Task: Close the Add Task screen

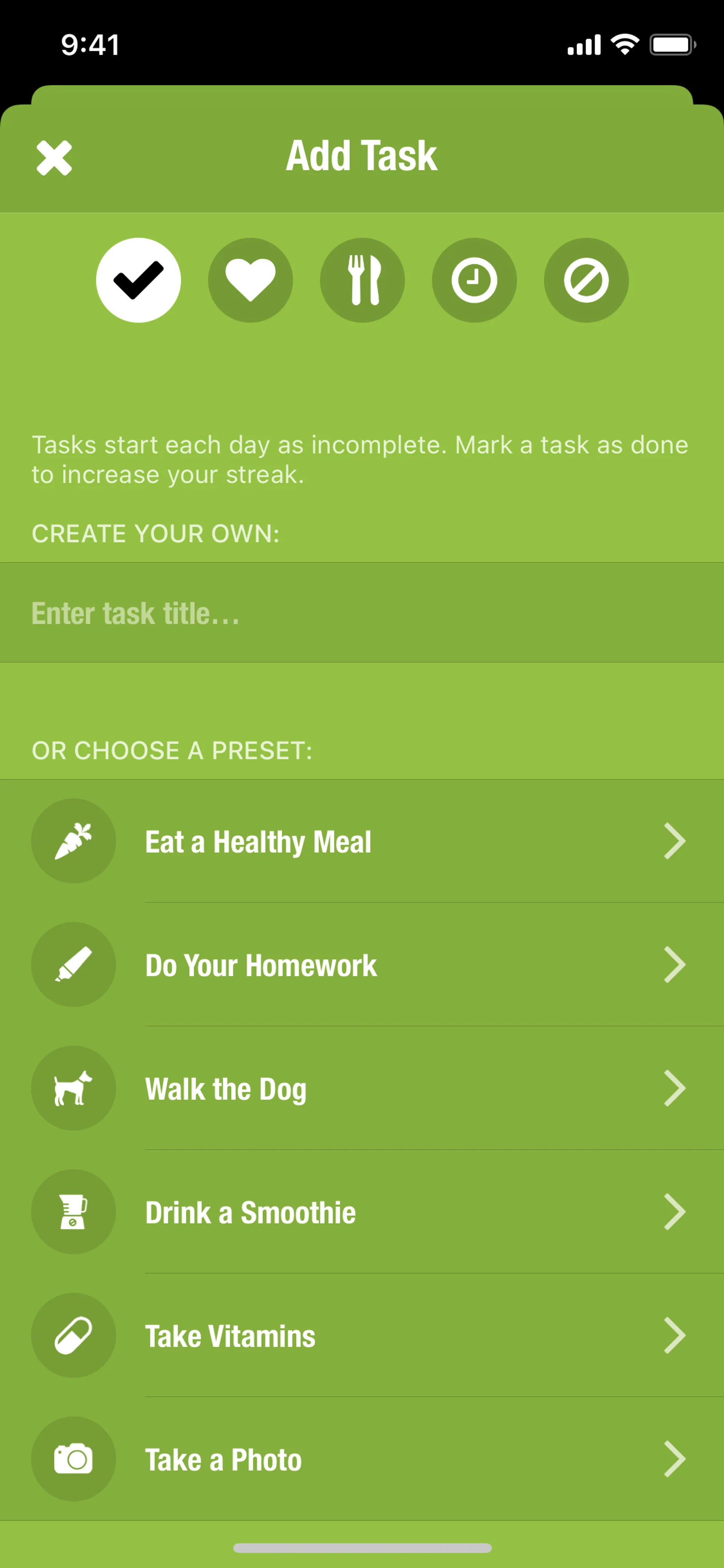Action: pos(54,158)
